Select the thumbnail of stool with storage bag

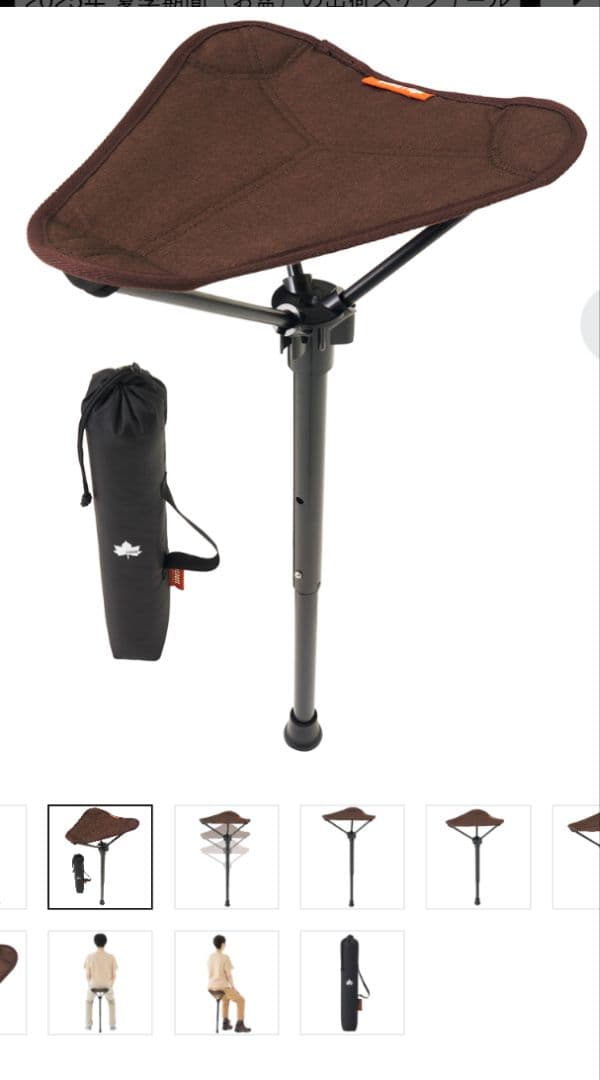(x=100, y=857)
